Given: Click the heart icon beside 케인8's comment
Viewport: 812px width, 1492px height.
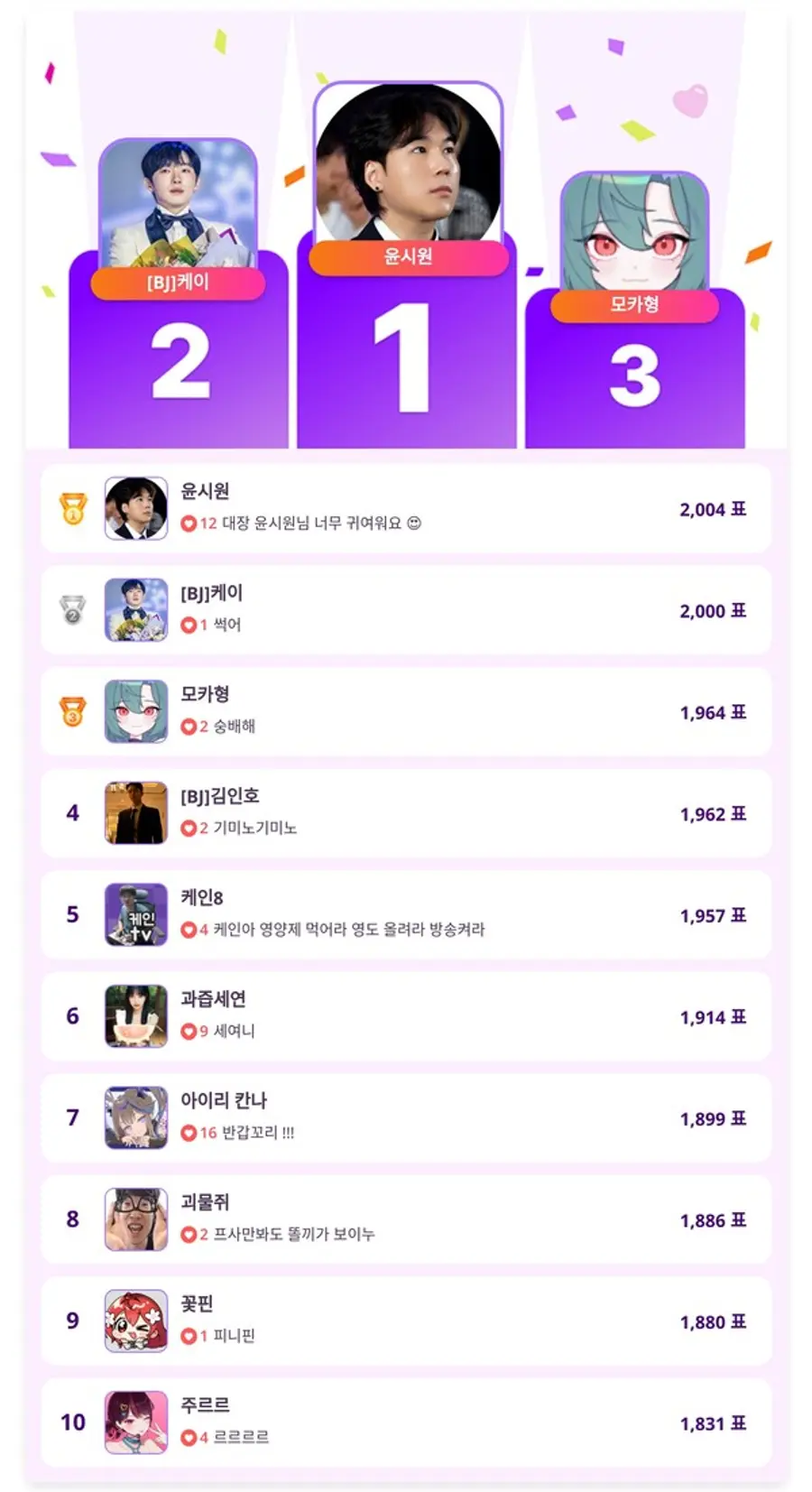Looking at the screenshot, I should pos(187,929).
